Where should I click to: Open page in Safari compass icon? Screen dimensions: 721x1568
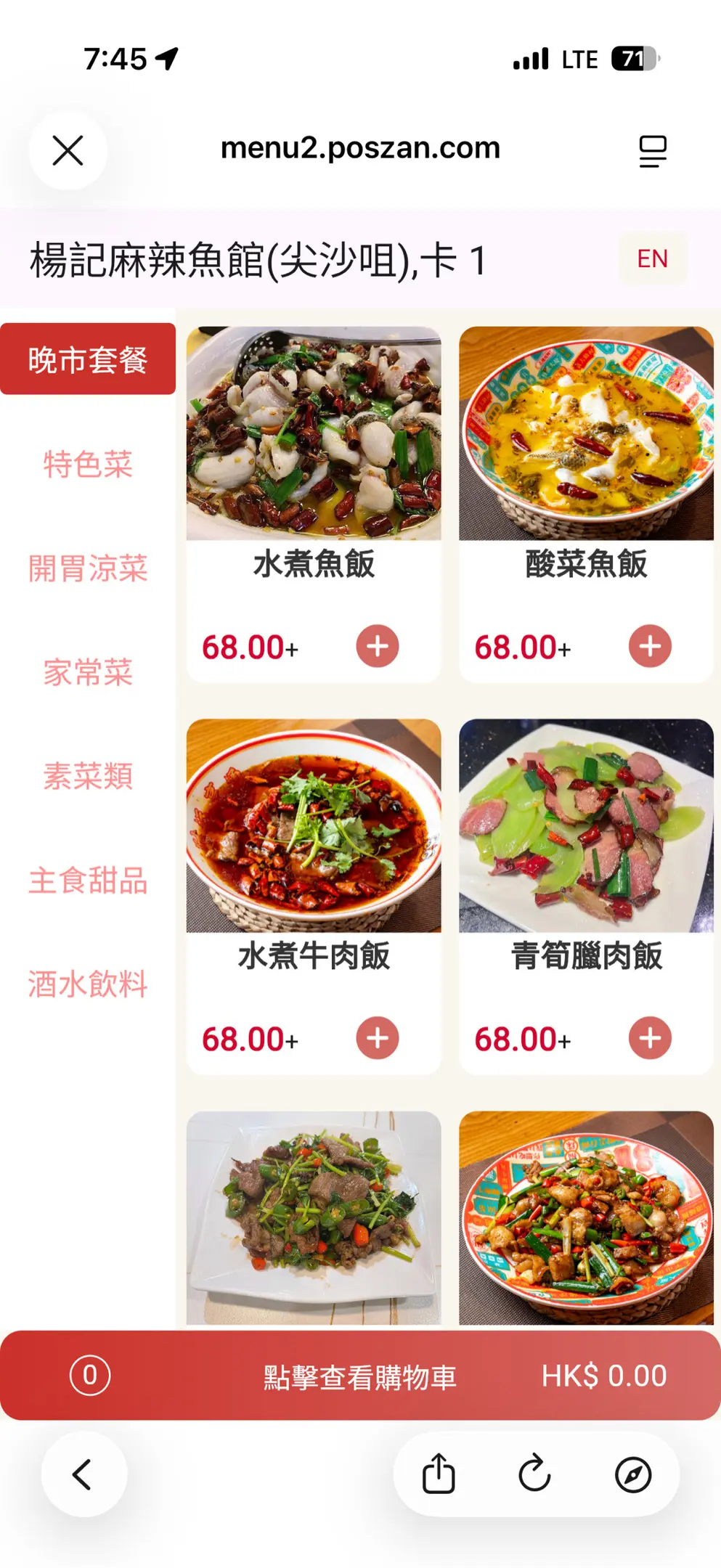(632, 1474)
